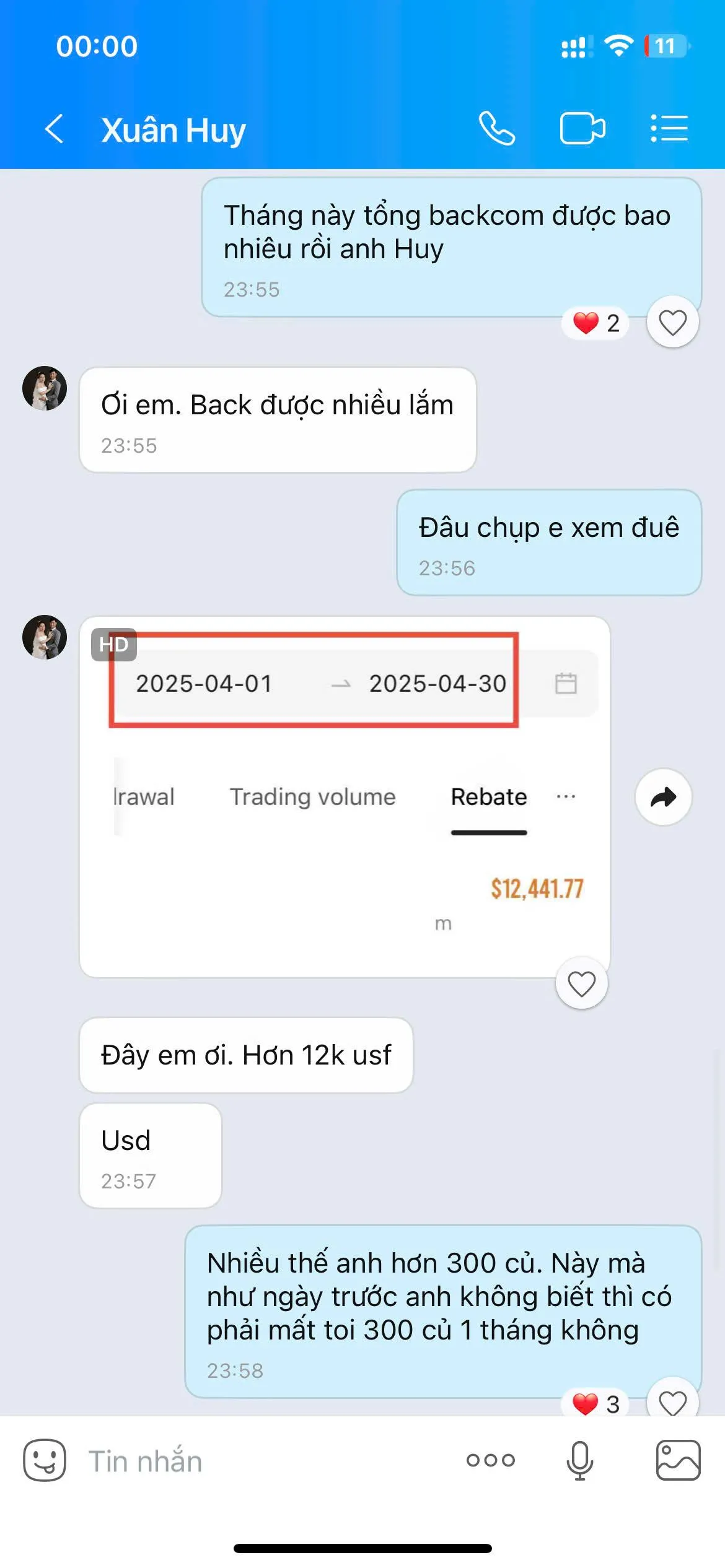This screenshot has width=725, height=1568.
Task: Like the shared rebate image
Action: coord(581,983)
